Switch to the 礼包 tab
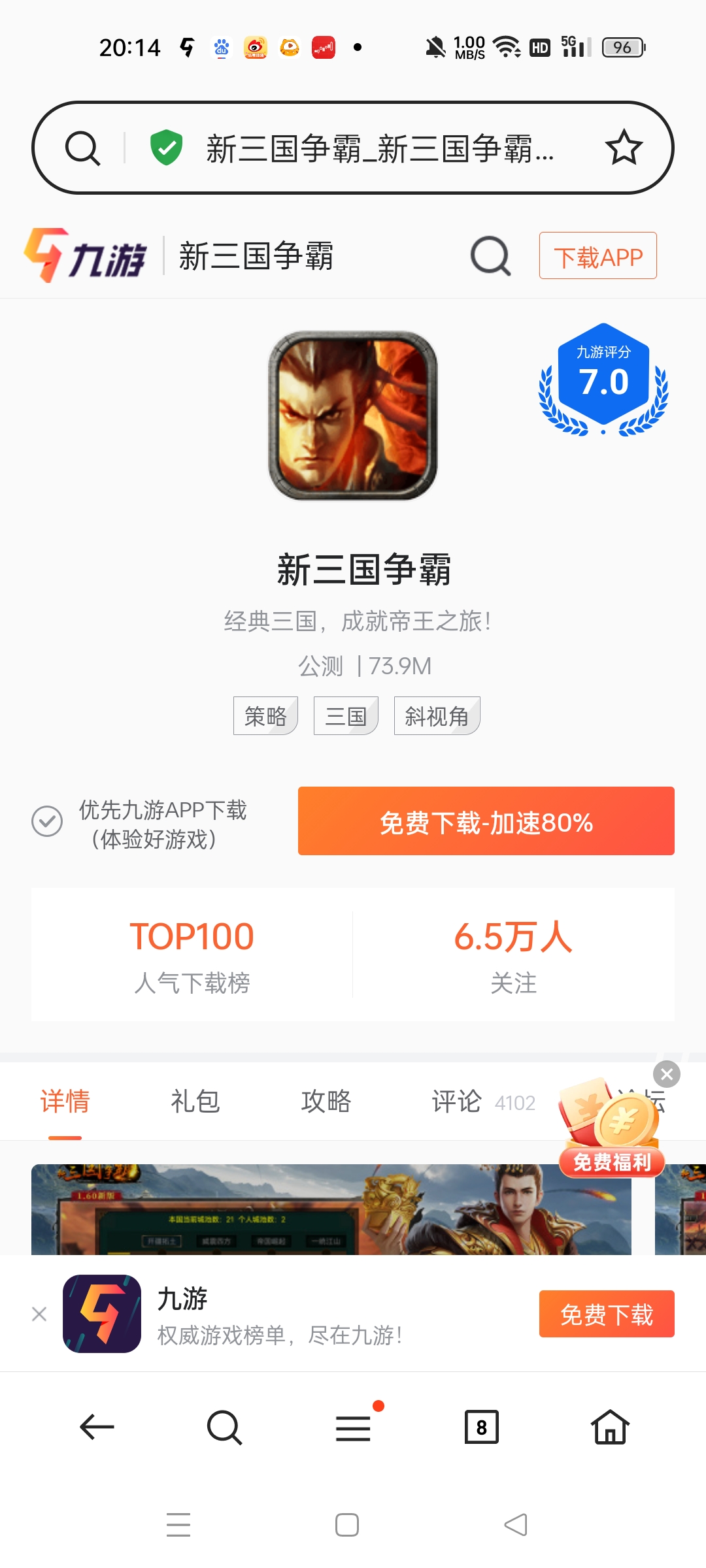The image size is (706, 1568). pyautogui.click(x=195, y=1102)
